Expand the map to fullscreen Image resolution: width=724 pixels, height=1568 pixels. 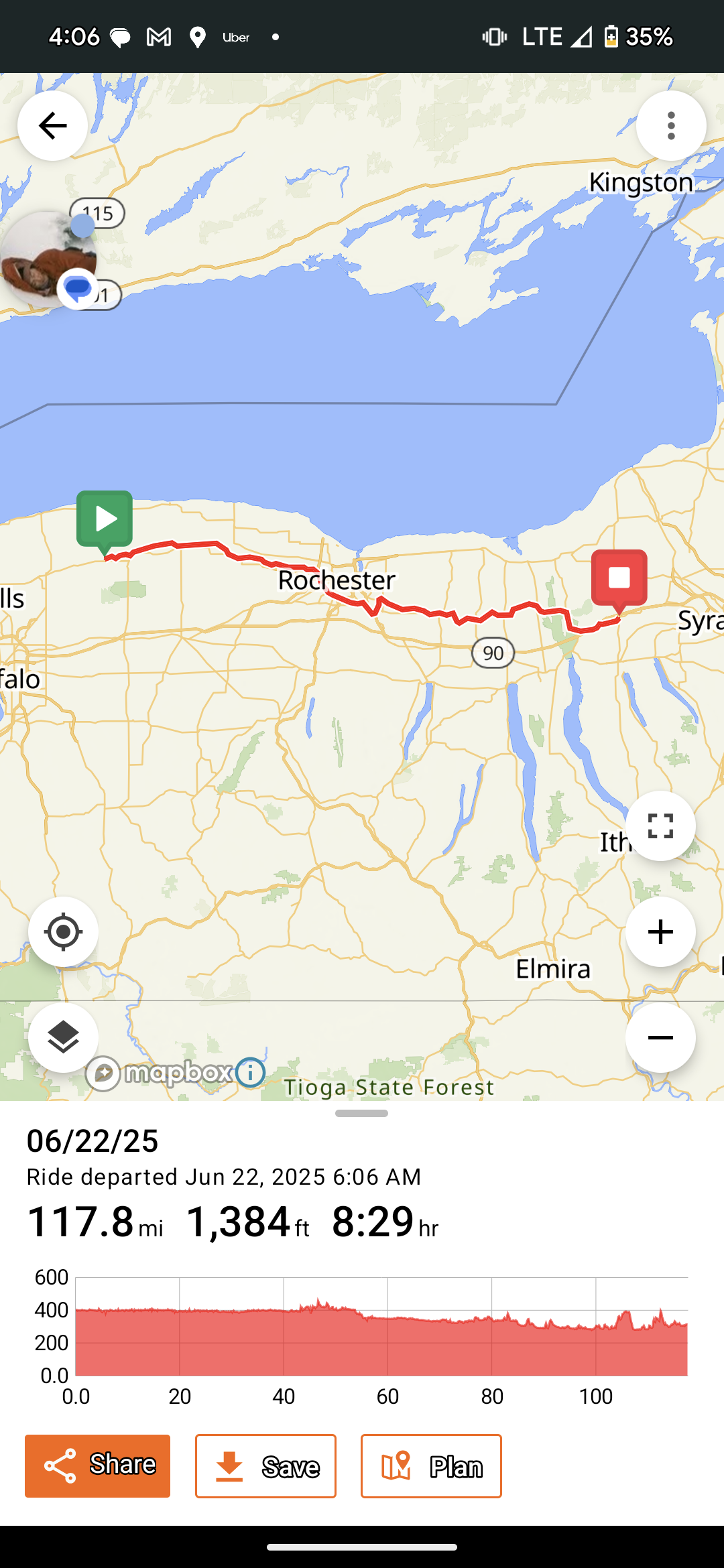660,826
